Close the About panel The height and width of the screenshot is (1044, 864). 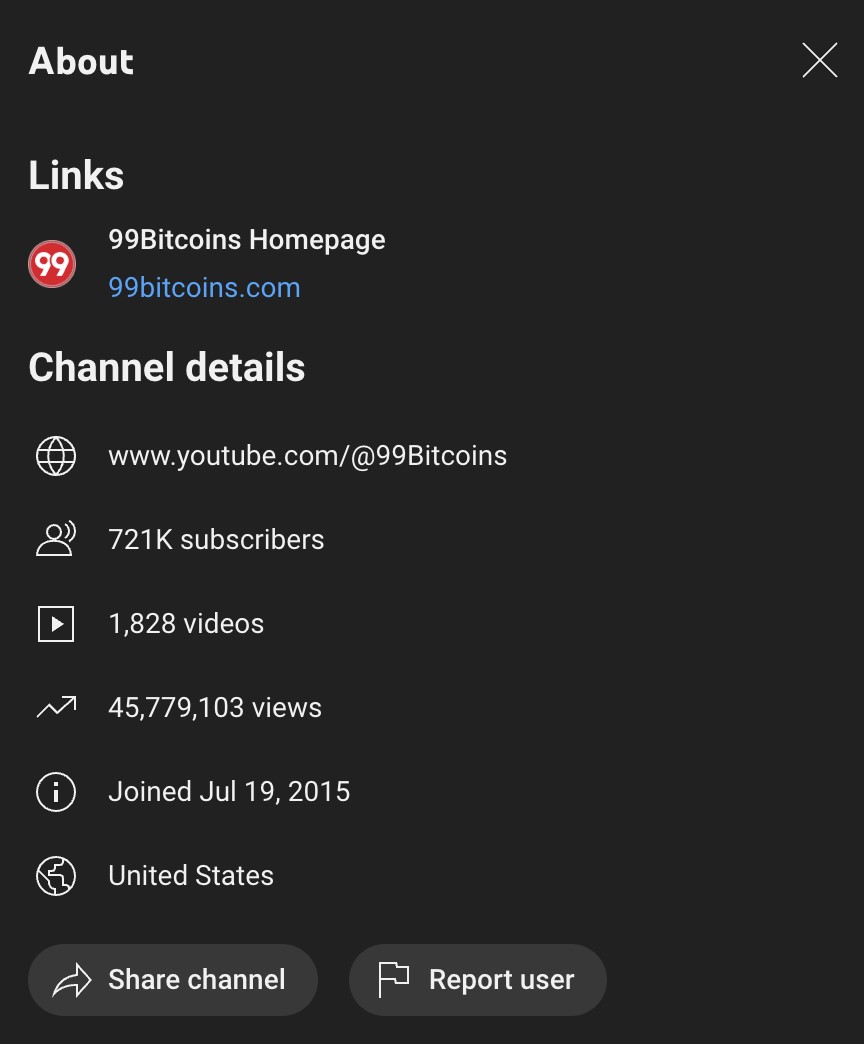point(819,61)
